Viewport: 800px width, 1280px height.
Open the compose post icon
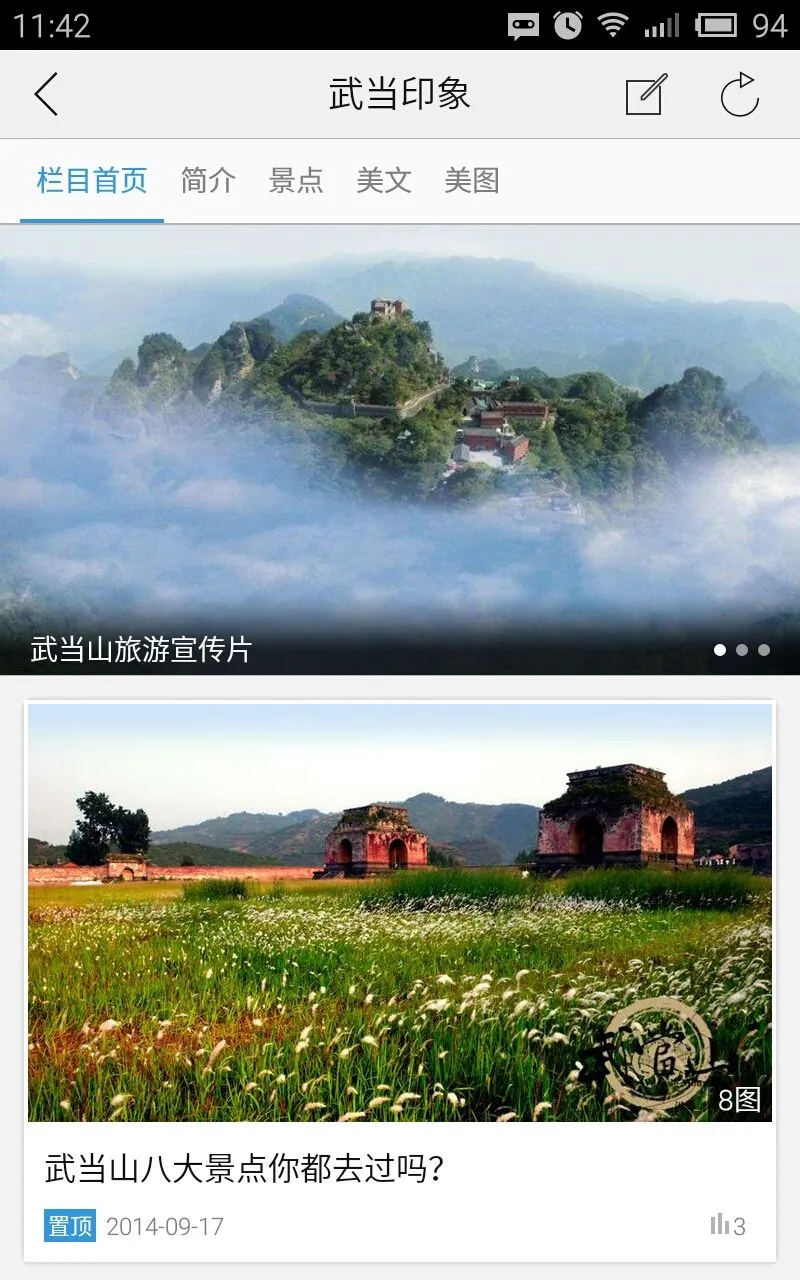(x=645, y=95)
